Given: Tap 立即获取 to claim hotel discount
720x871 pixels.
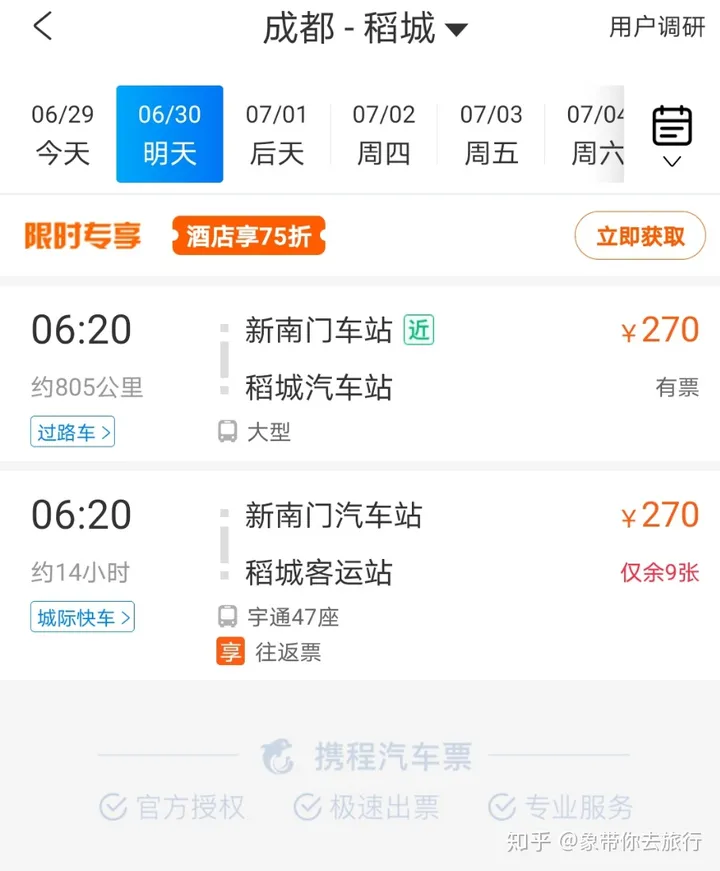Looking at the screenshot, I should pyautogui.click(x=640, y=237).
